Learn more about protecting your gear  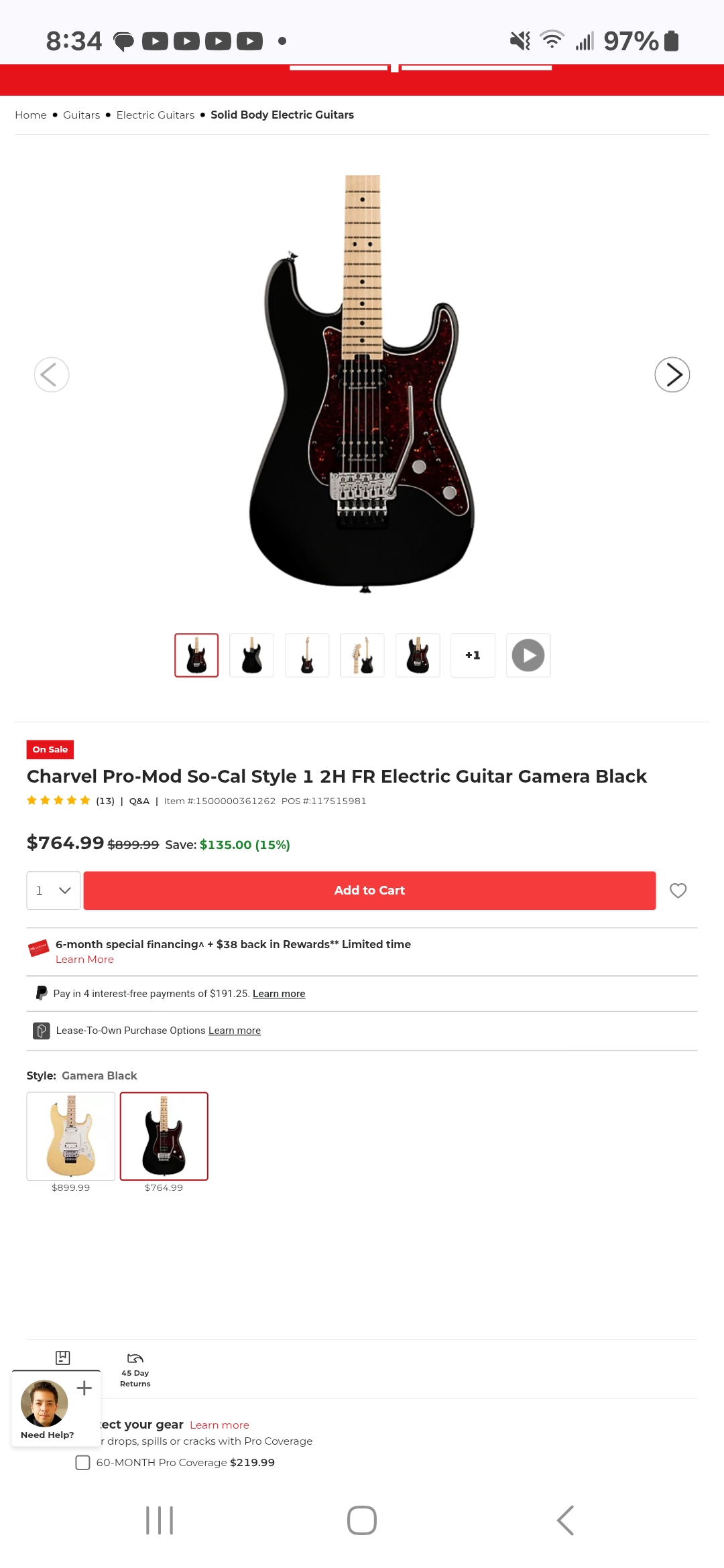point(219,1425)
